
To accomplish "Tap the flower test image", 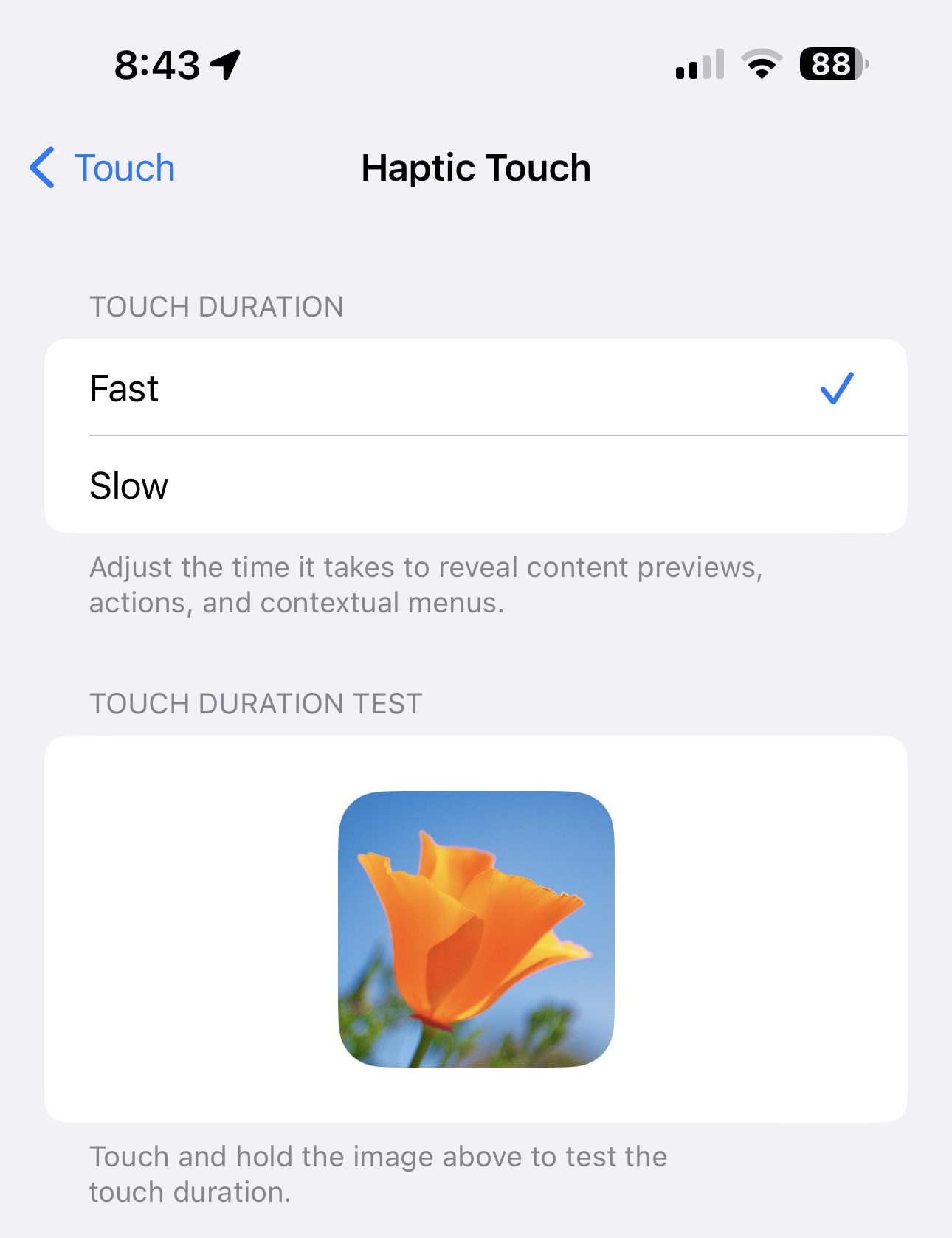I will (x=476, y=929).
